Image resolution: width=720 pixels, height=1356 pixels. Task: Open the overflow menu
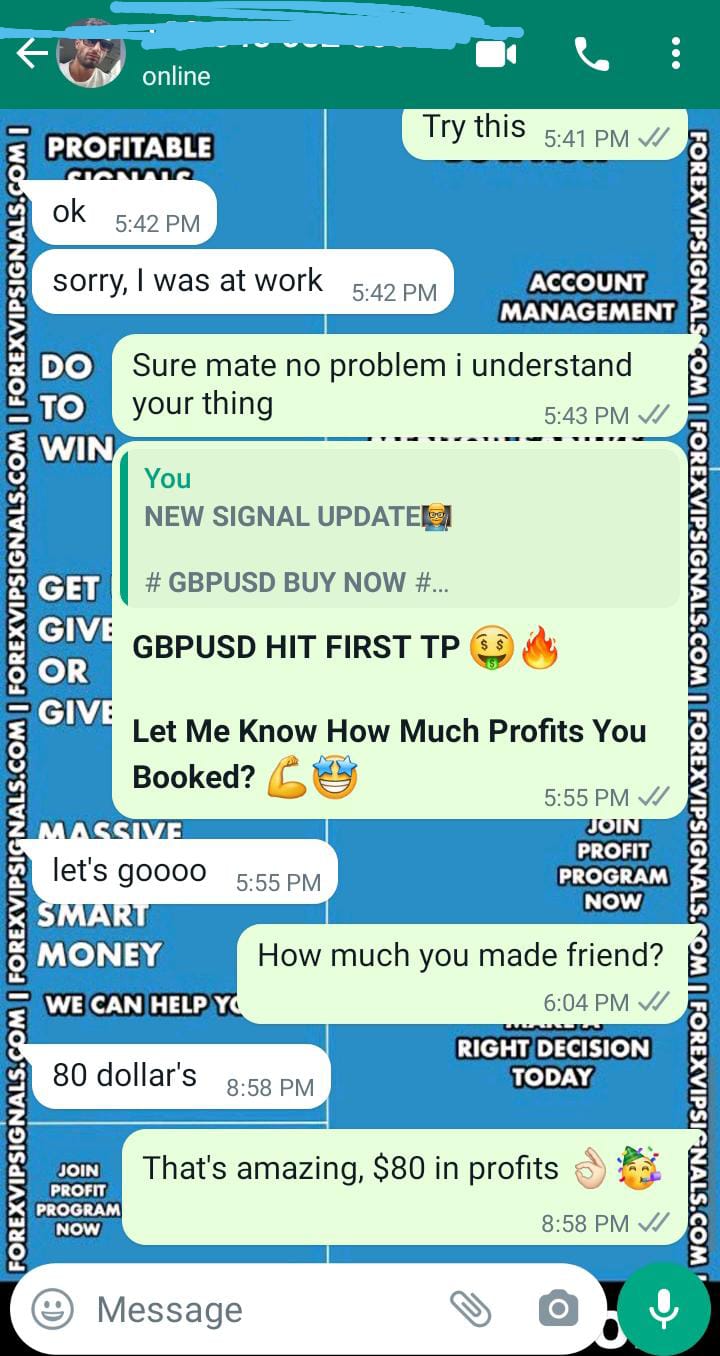[676, 54]
